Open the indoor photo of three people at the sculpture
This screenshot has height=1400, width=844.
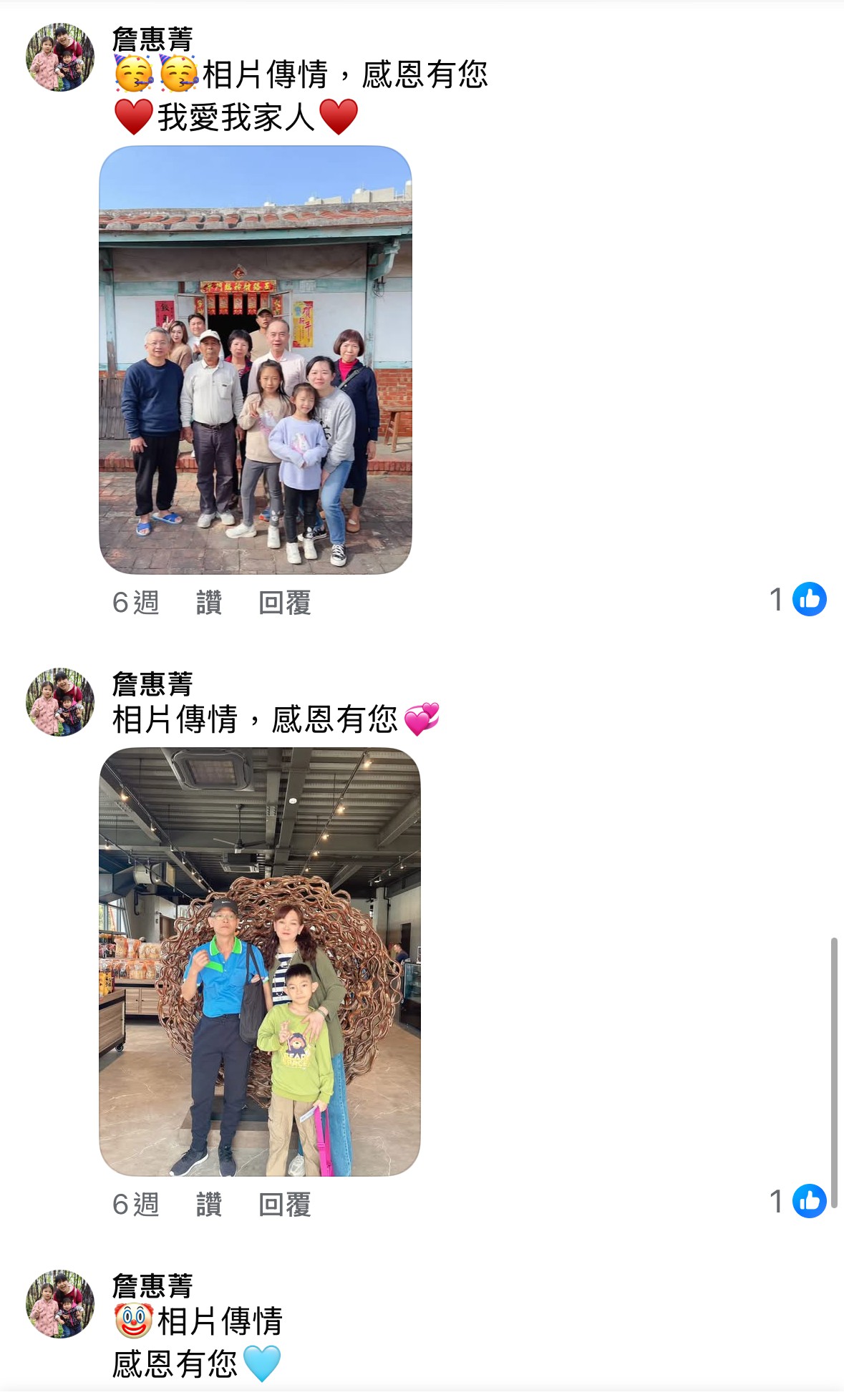click(x=259, y=961)
